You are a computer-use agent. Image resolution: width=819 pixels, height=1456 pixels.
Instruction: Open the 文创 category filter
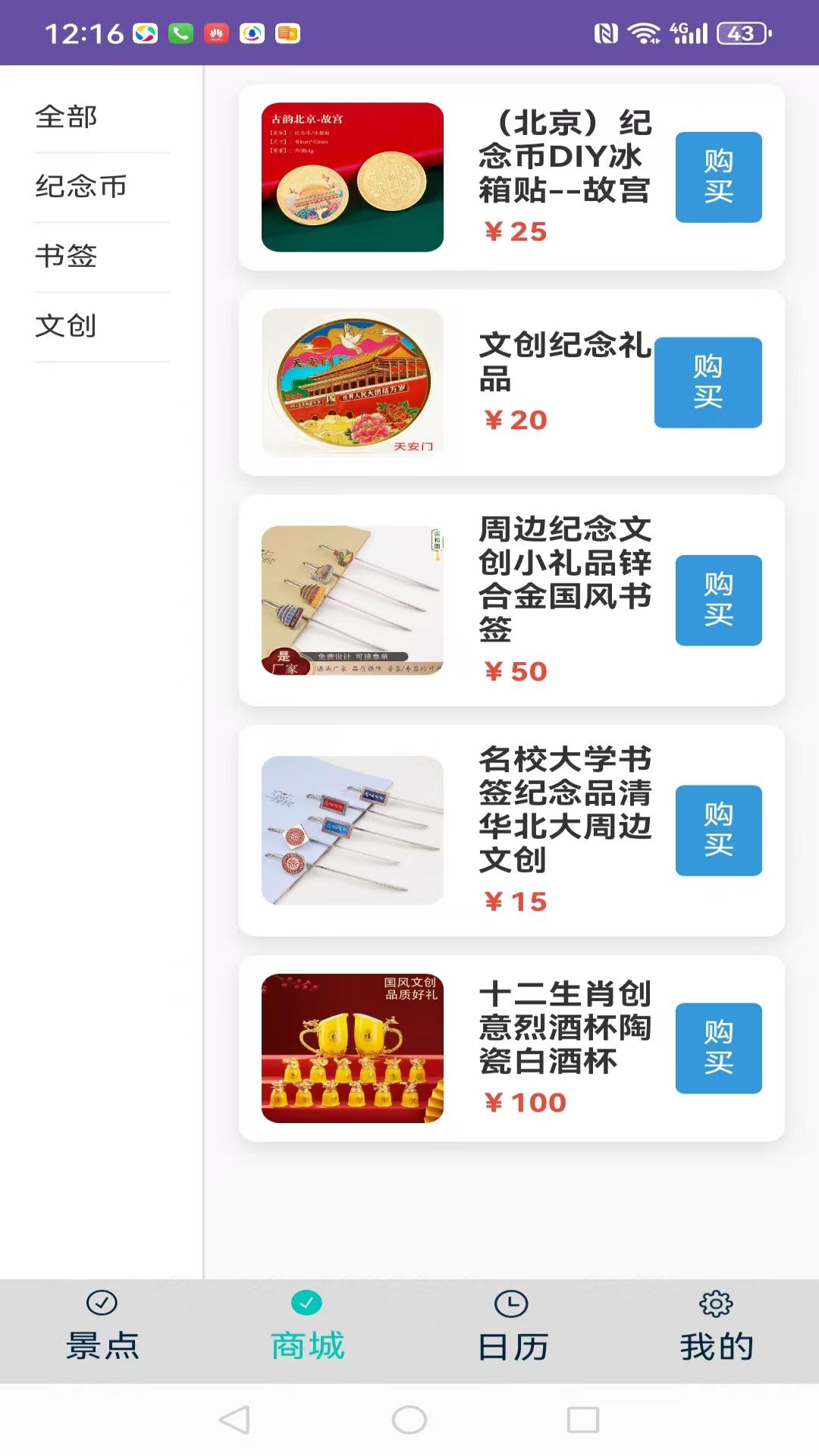(x=64, y=326)
